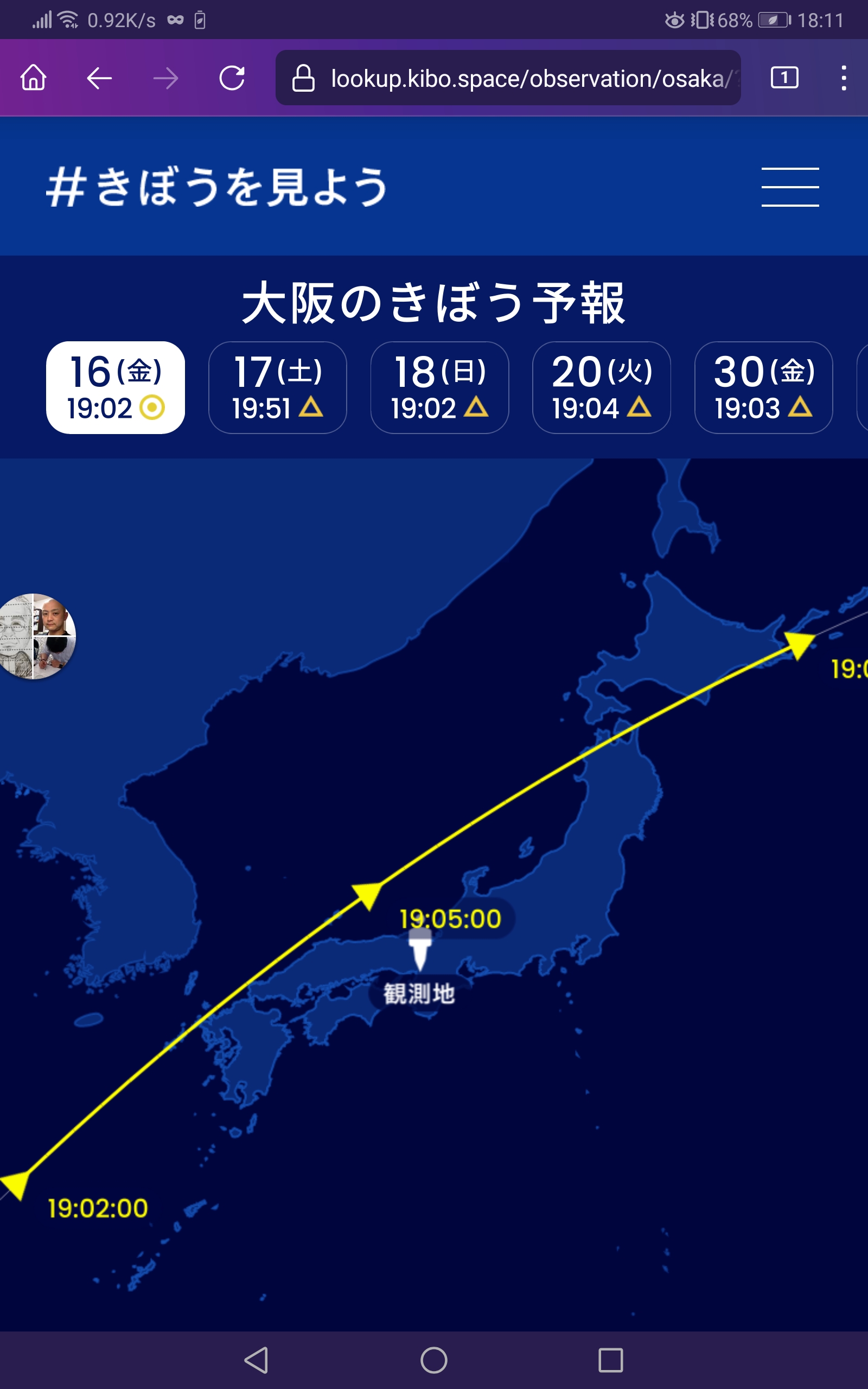This screenshot has width=868, height=1389.
Task: Navigate back to the previous page
Action: [99, 78]
